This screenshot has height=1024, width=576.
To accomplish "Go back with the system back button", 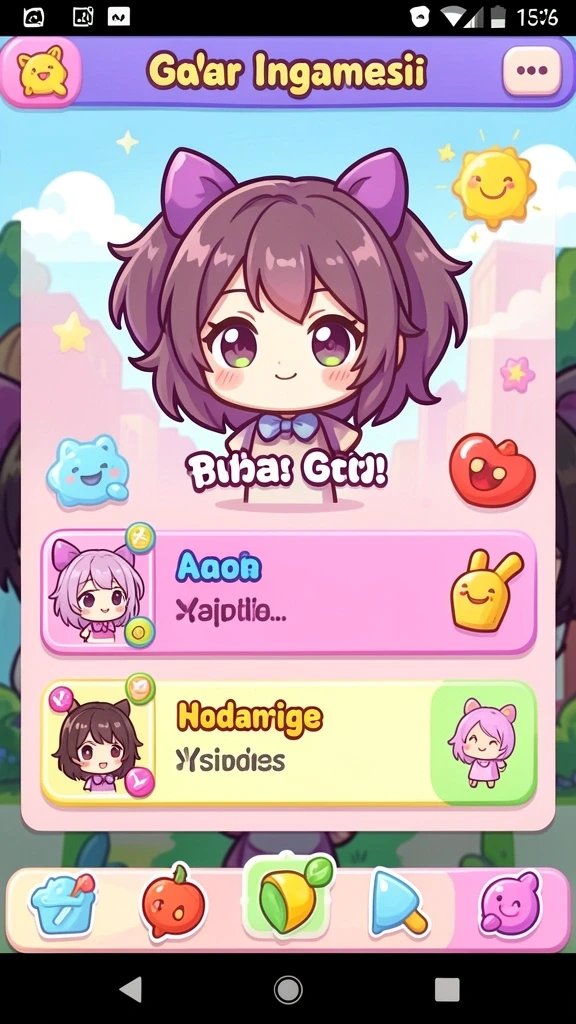I will (131, 989).
